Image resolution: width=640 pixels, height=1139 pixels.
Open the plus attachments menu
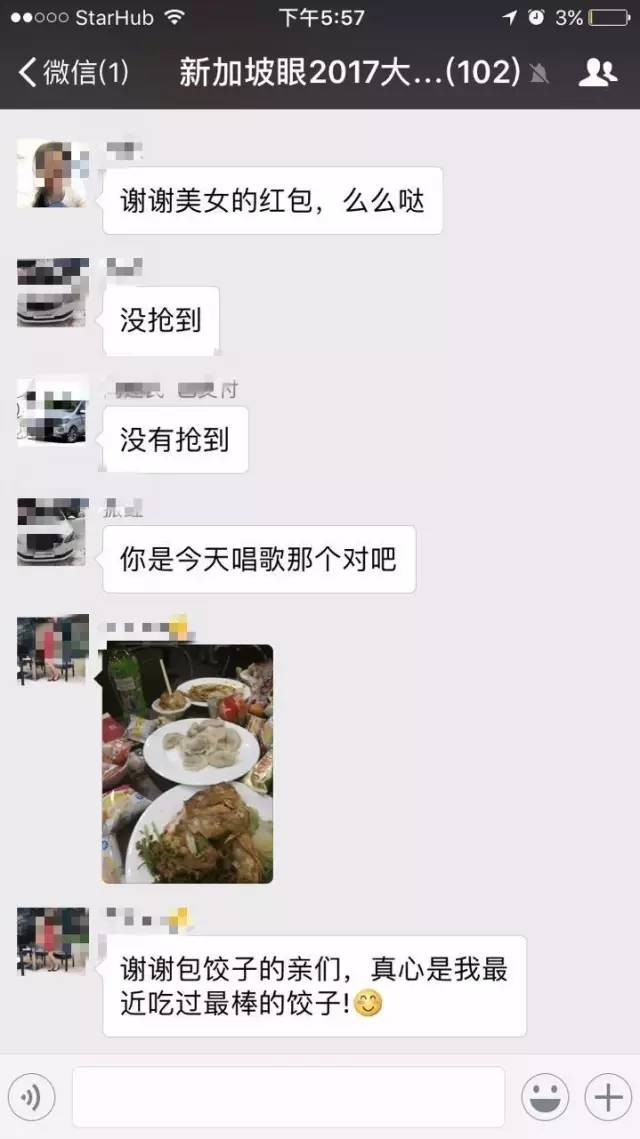(608, 1097)
